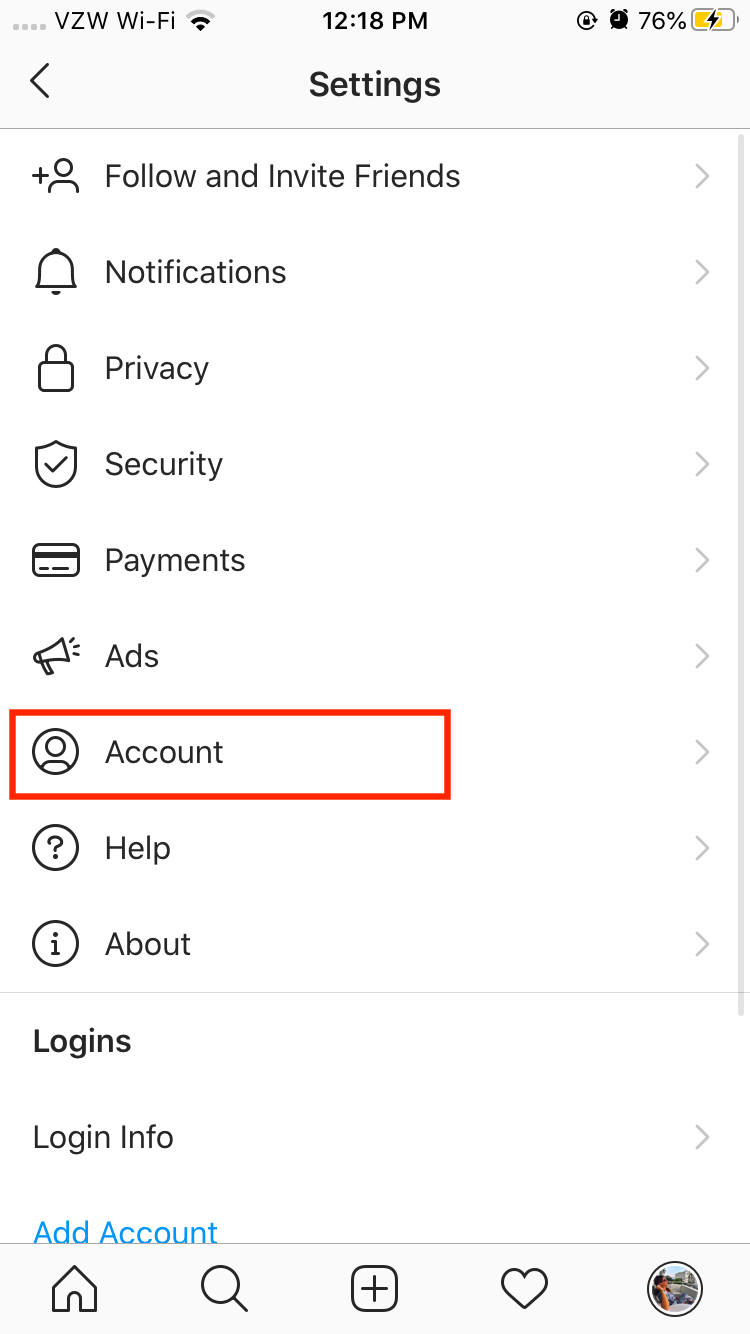This screenshot has width=750, height=1334.
Task: Tap the Add Account link
Action: [x=125, y=1231]
